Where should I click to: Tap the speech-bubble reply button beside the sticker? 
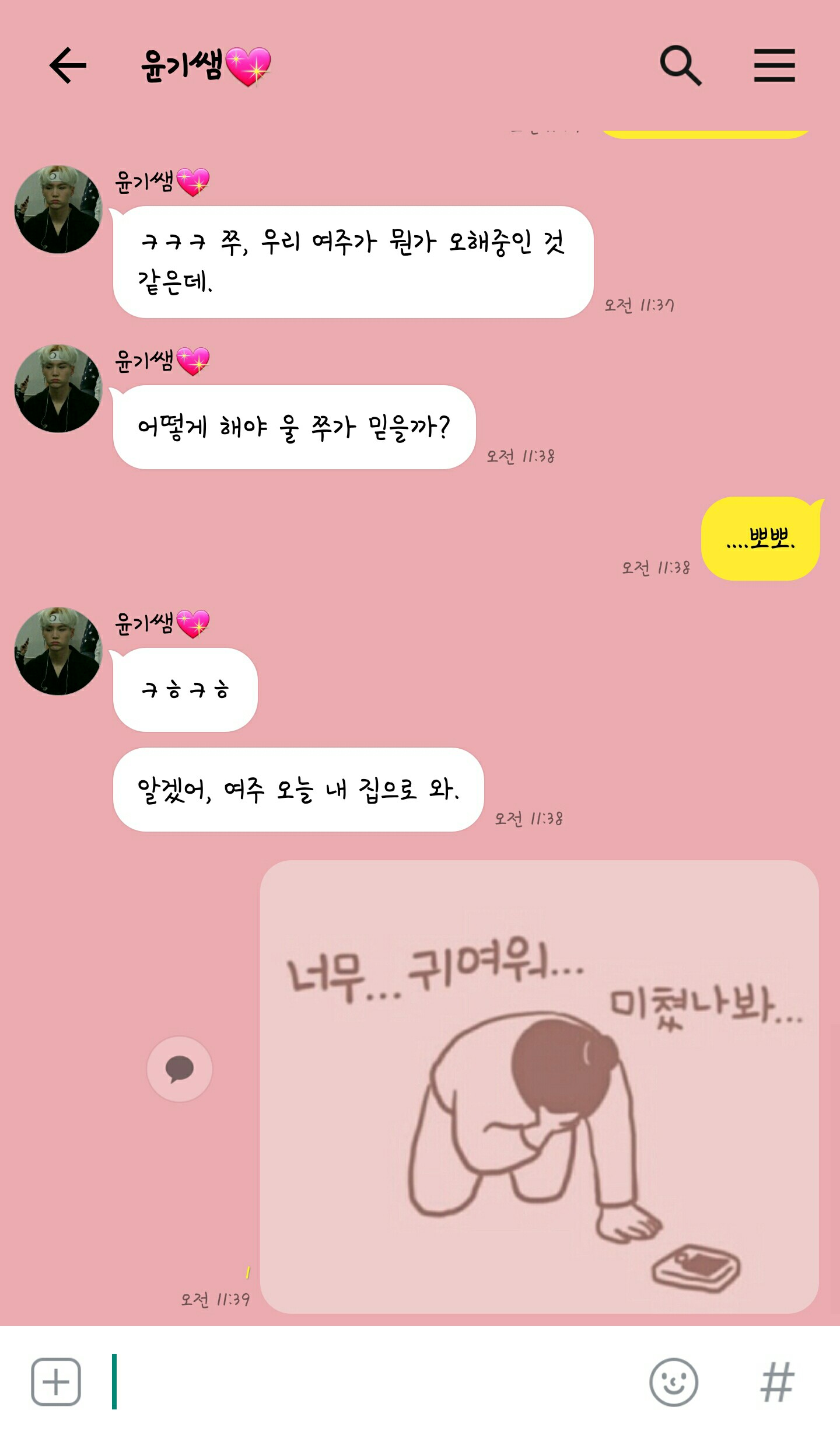(x=180, y=1069)
